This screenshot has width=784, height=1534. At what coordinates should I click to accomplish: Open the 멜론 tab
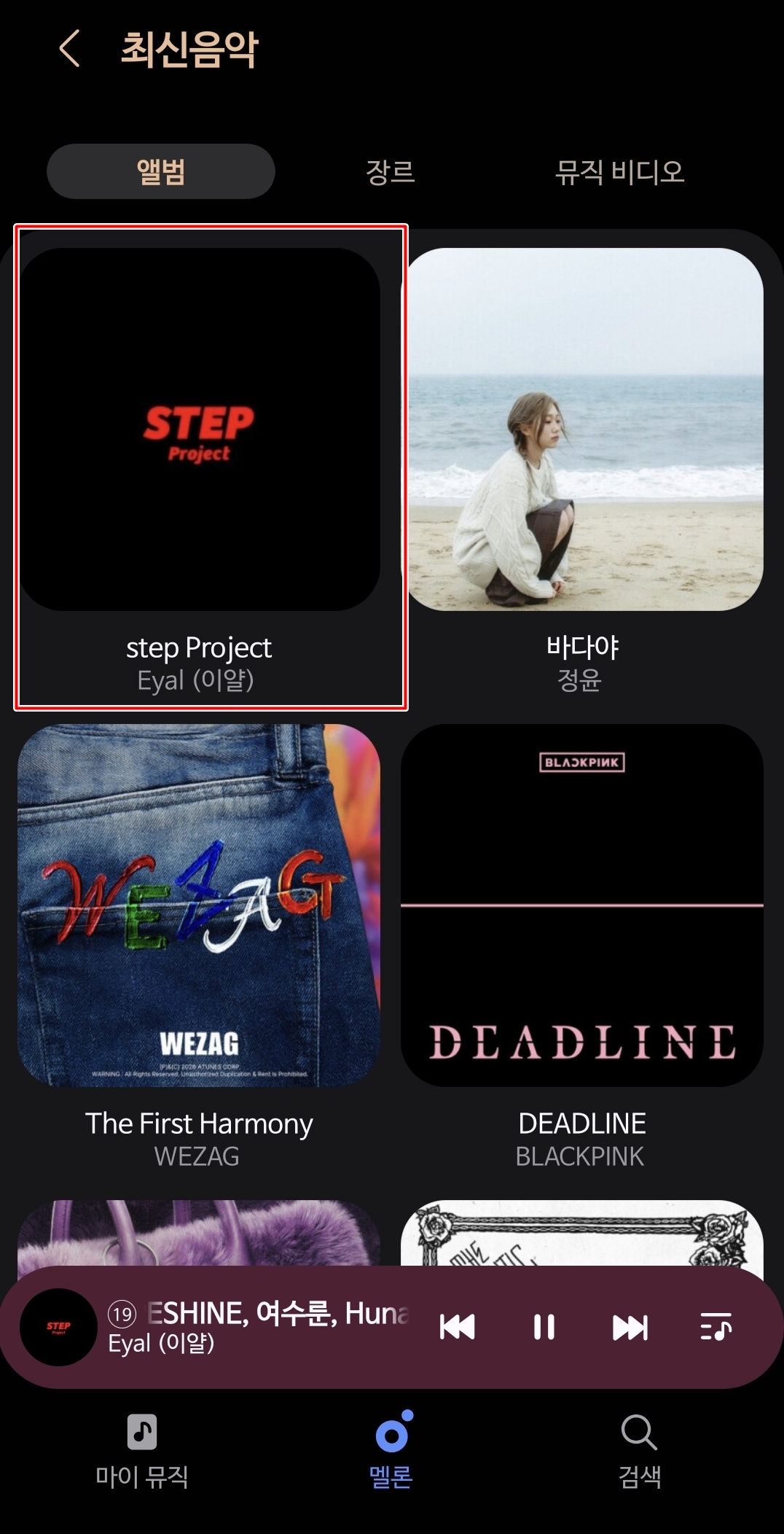click(391, 1452)
